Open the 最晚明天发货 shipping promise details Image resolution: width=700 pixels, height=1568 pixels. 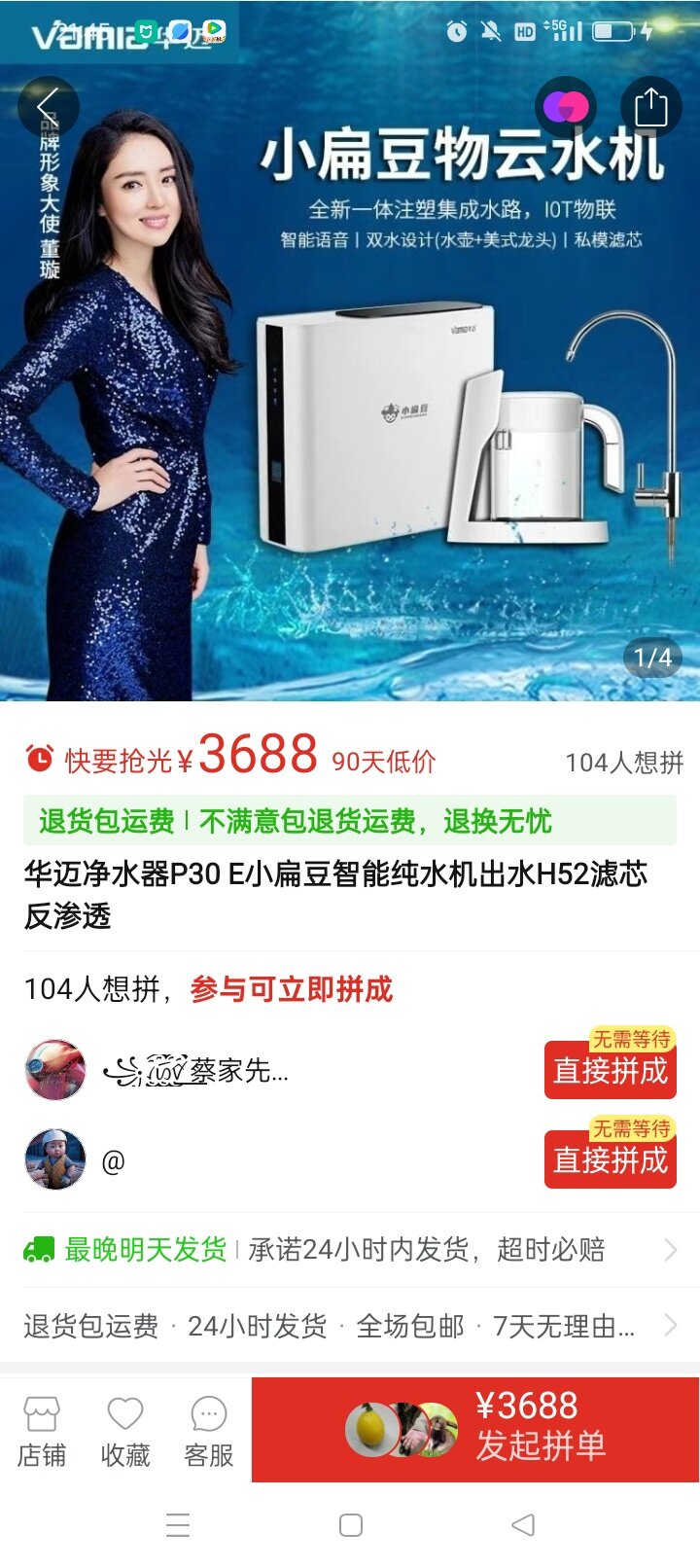pos(350,1249)
